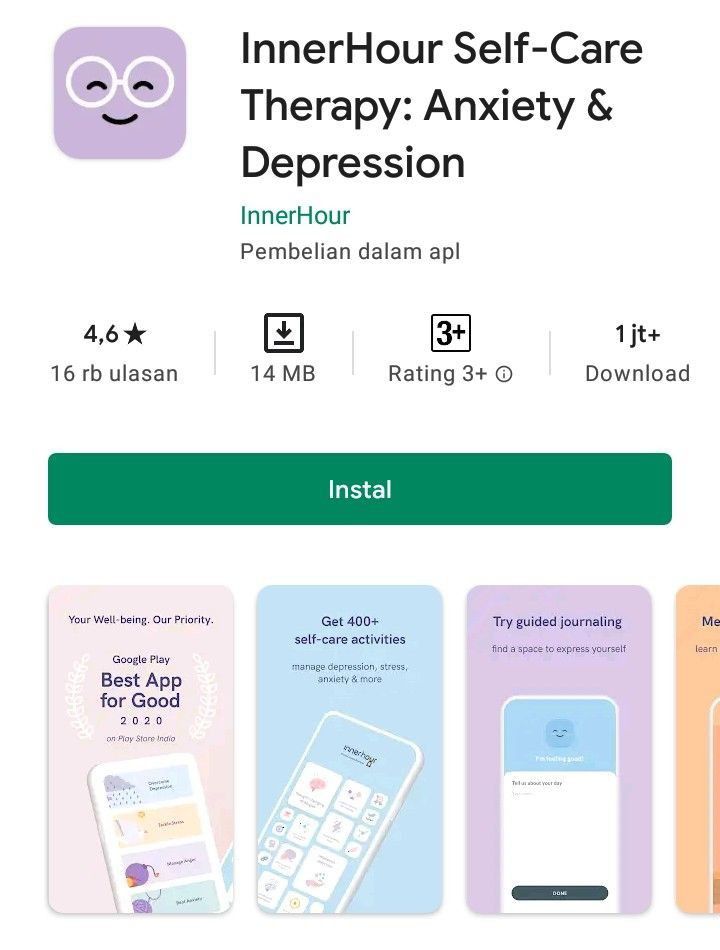Open the Rating 3+ info icon
This screenshot has height=950, width=720.
point(505,374)
